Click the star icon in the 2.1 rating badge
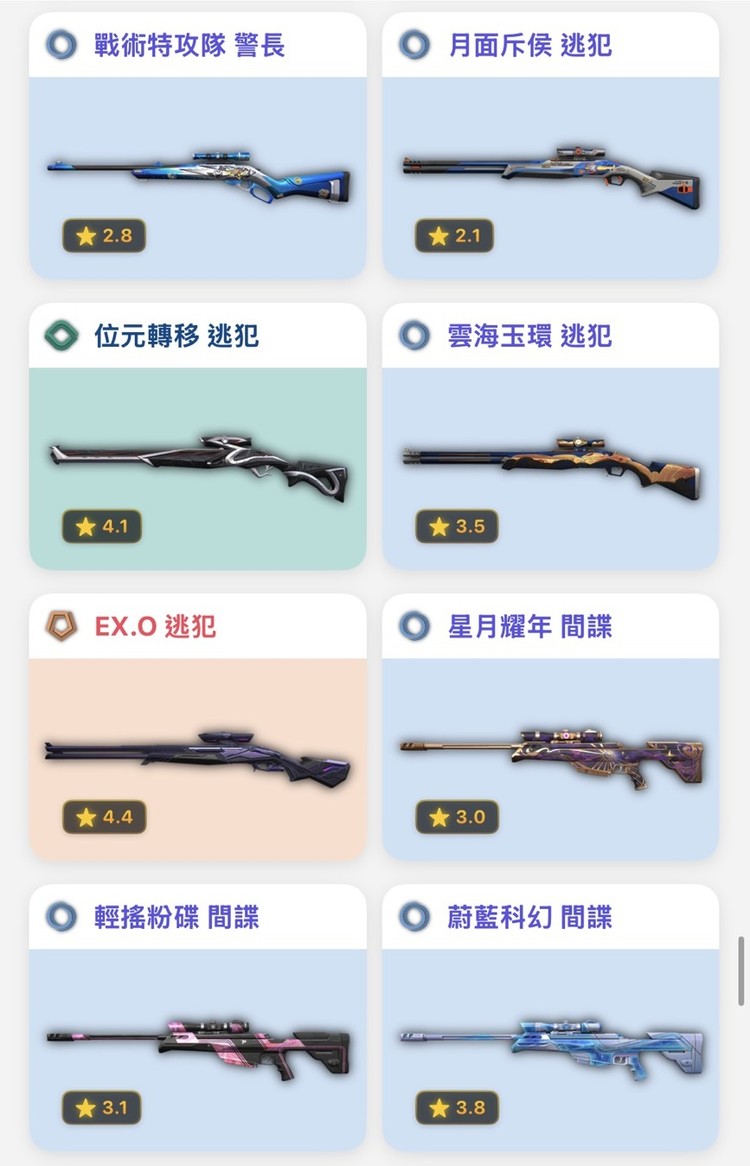Image resolution: width=750 pixels, height=1166 pixels. 440,236
